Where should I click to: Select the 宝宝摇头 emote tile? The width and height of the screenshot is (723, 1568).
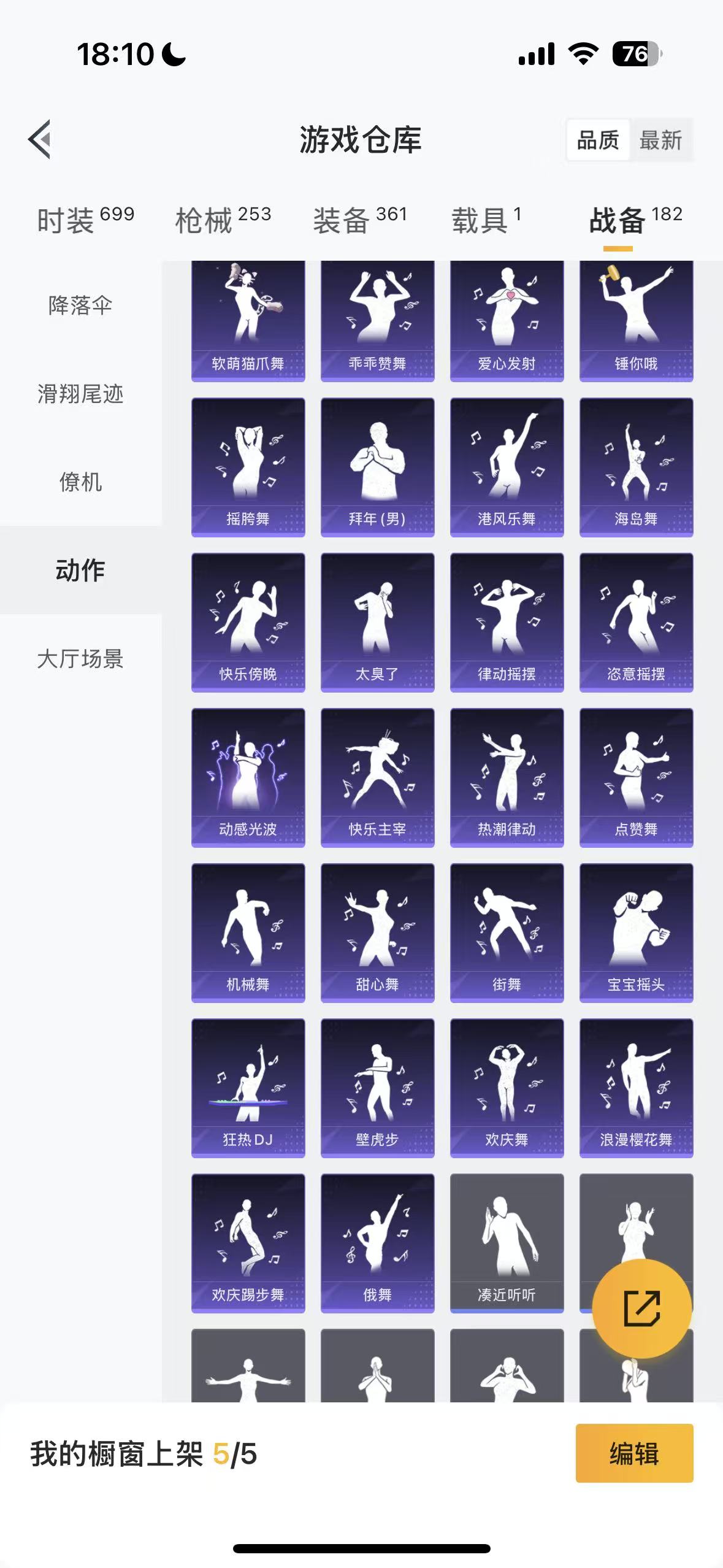click(x=636, y=932)
